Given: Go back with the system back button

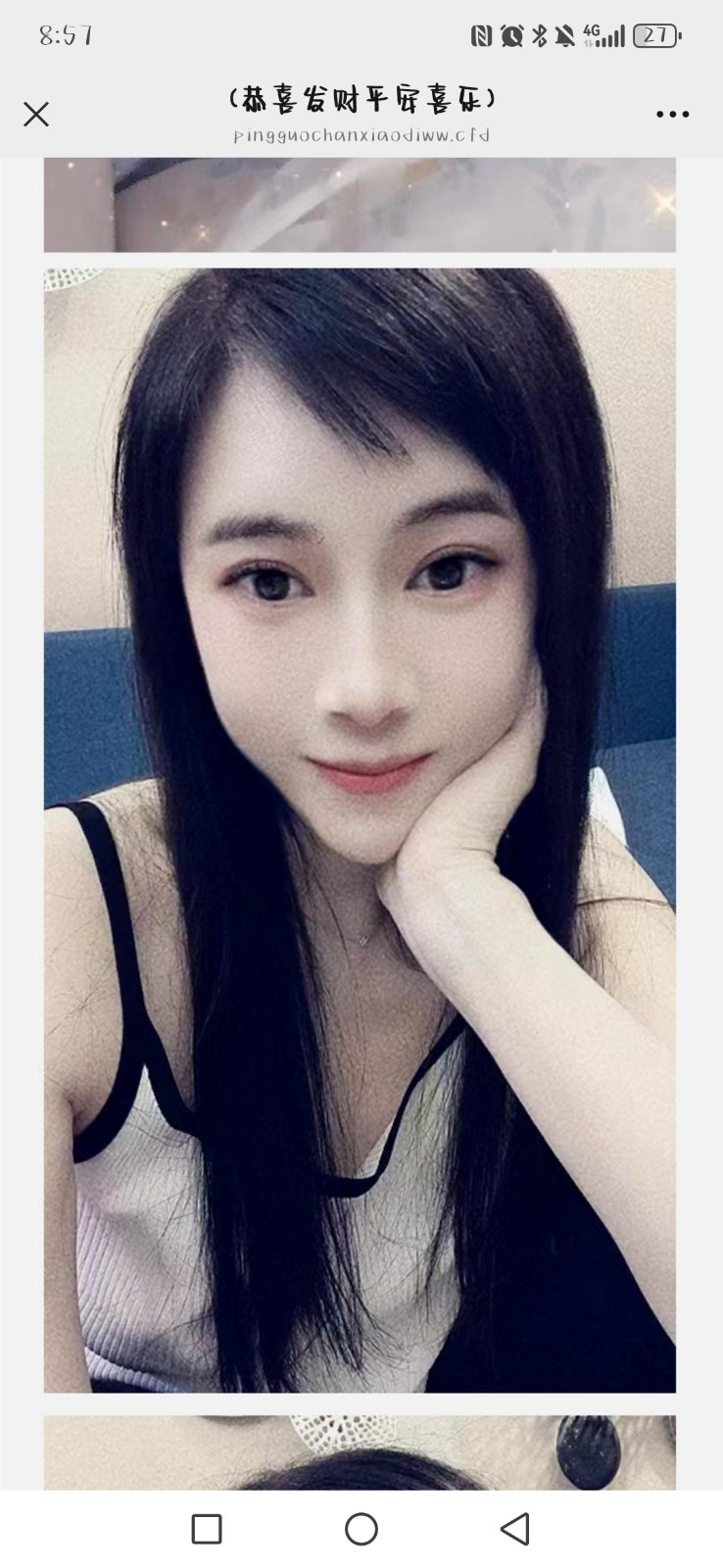Looking at the screenshot, I should click(514, 1529).
